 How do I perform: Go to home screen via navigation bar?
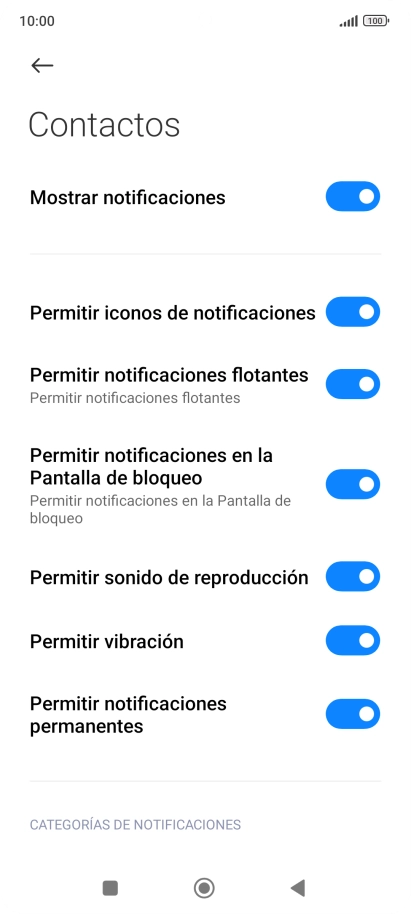tap(204, 888)
